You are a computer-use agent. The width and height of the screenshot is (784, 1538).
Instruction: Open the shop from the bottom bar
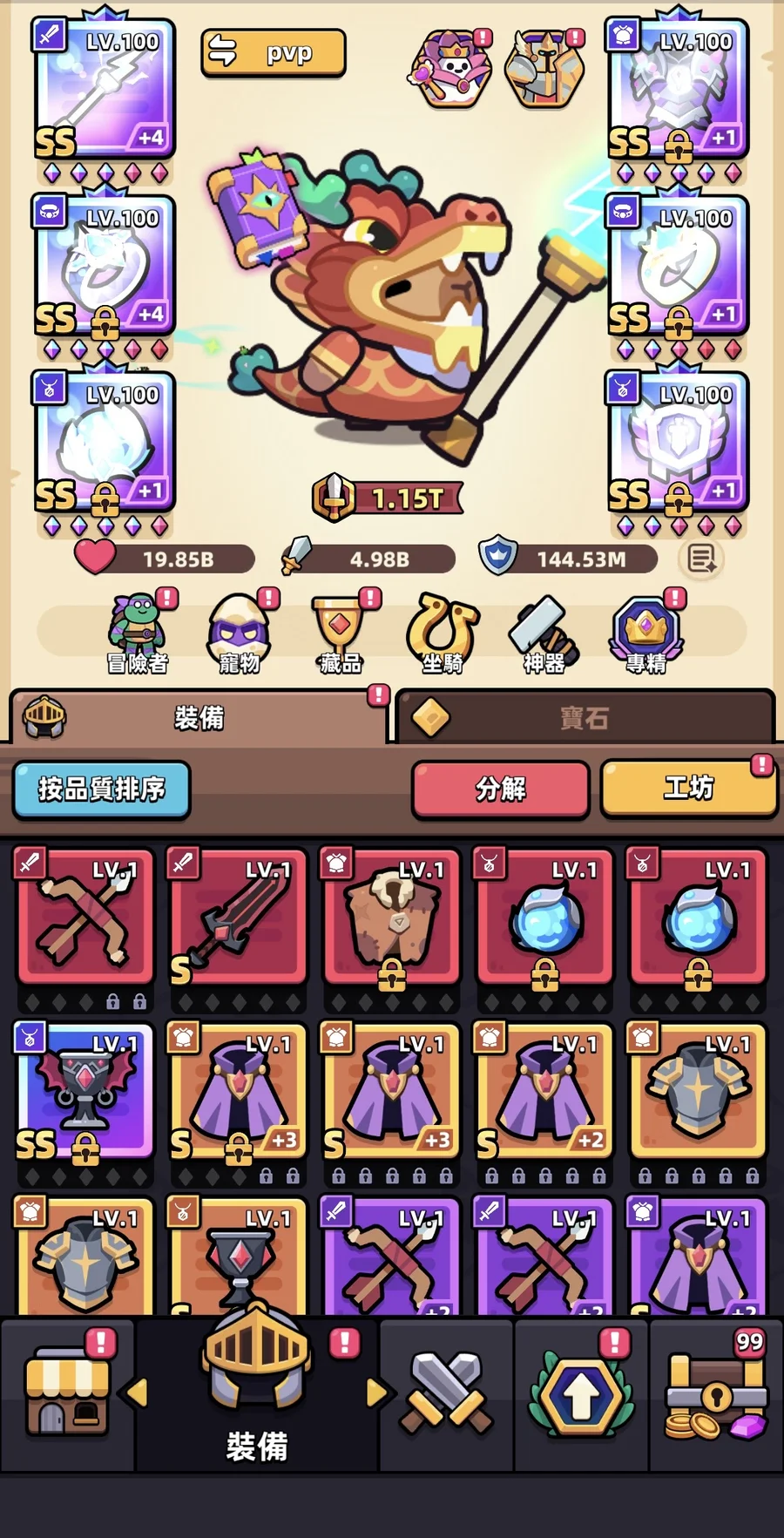(x=68, y=1394)
